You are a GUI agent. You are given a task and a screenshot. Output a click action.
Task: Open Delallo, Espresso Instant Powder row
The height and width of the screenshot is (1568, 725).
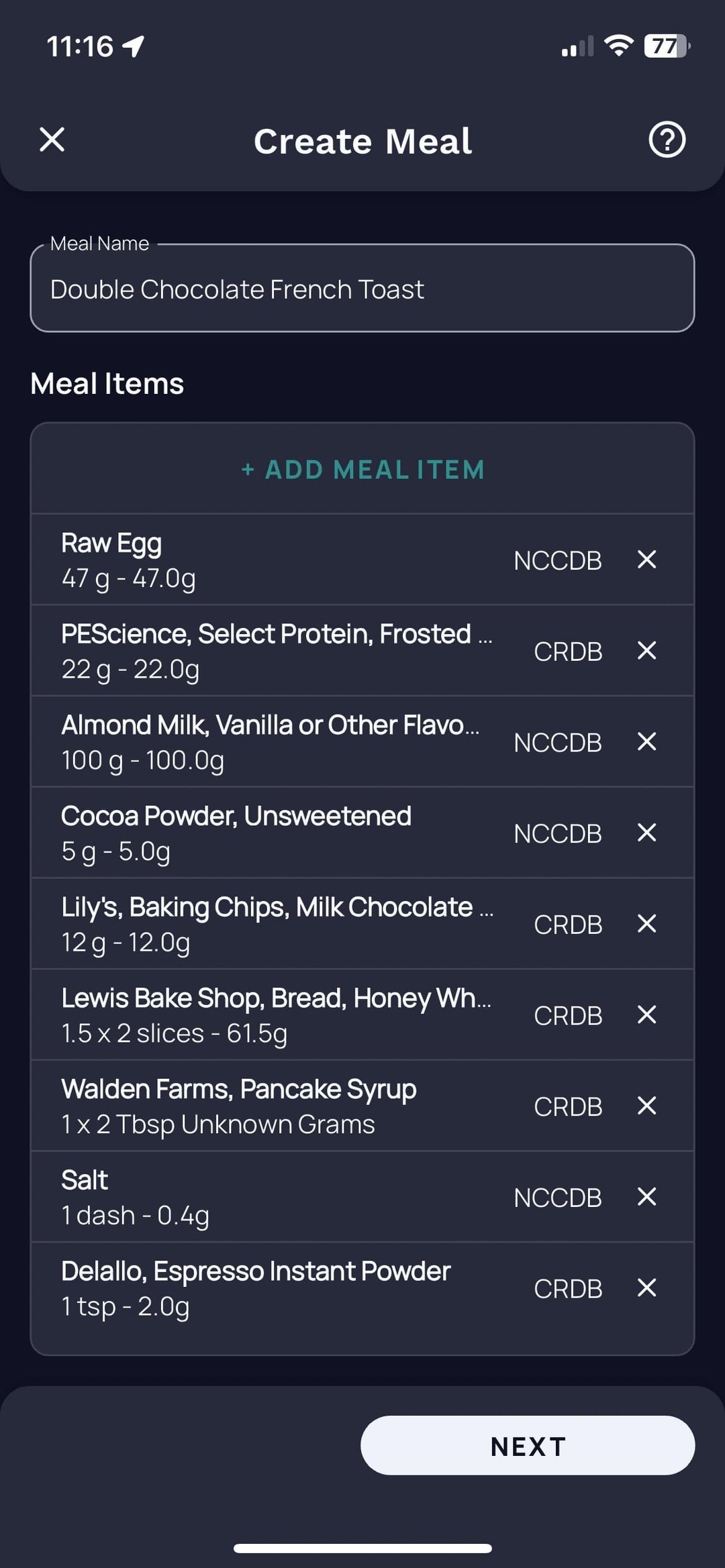pyautogui.click(x=362, y=1288)
